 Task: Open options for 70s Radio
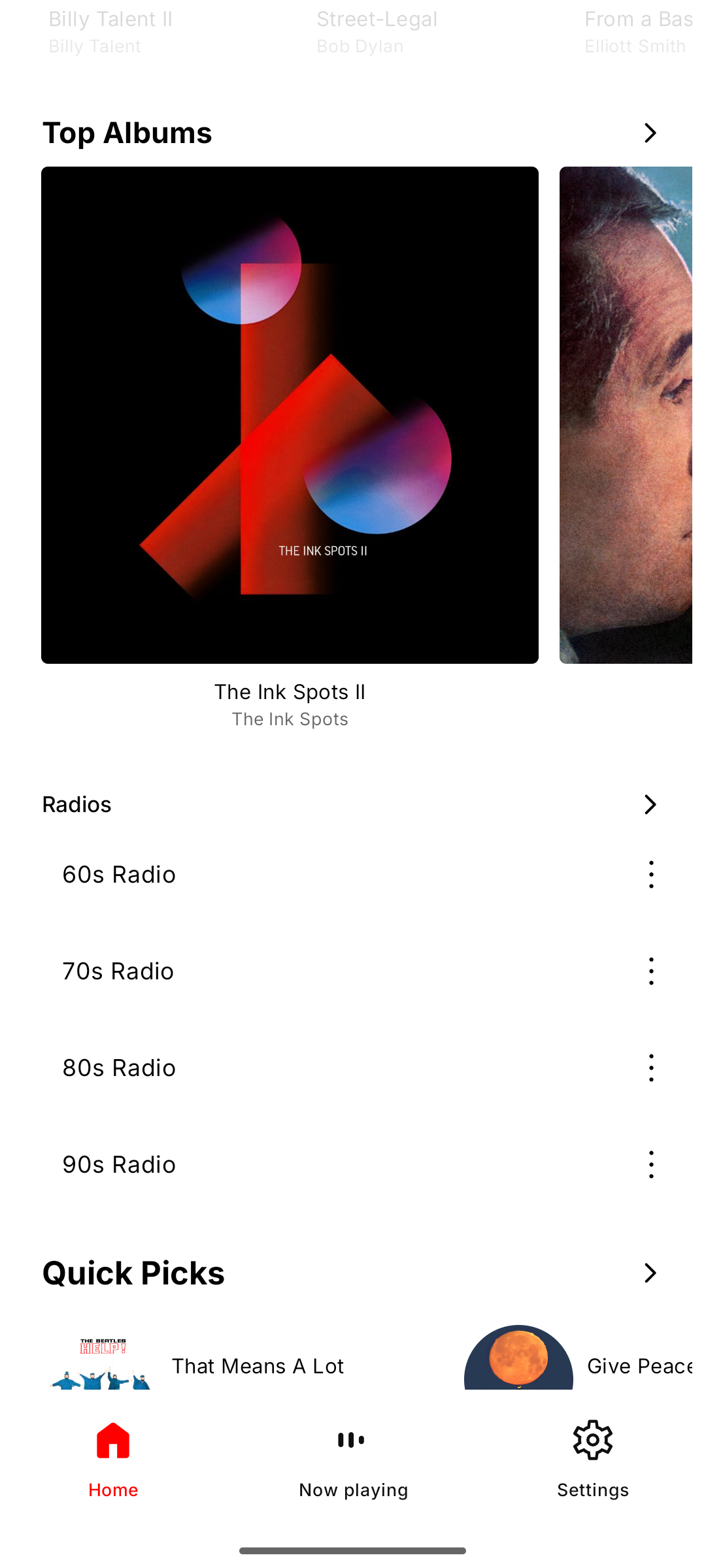[x=651, y=972]
